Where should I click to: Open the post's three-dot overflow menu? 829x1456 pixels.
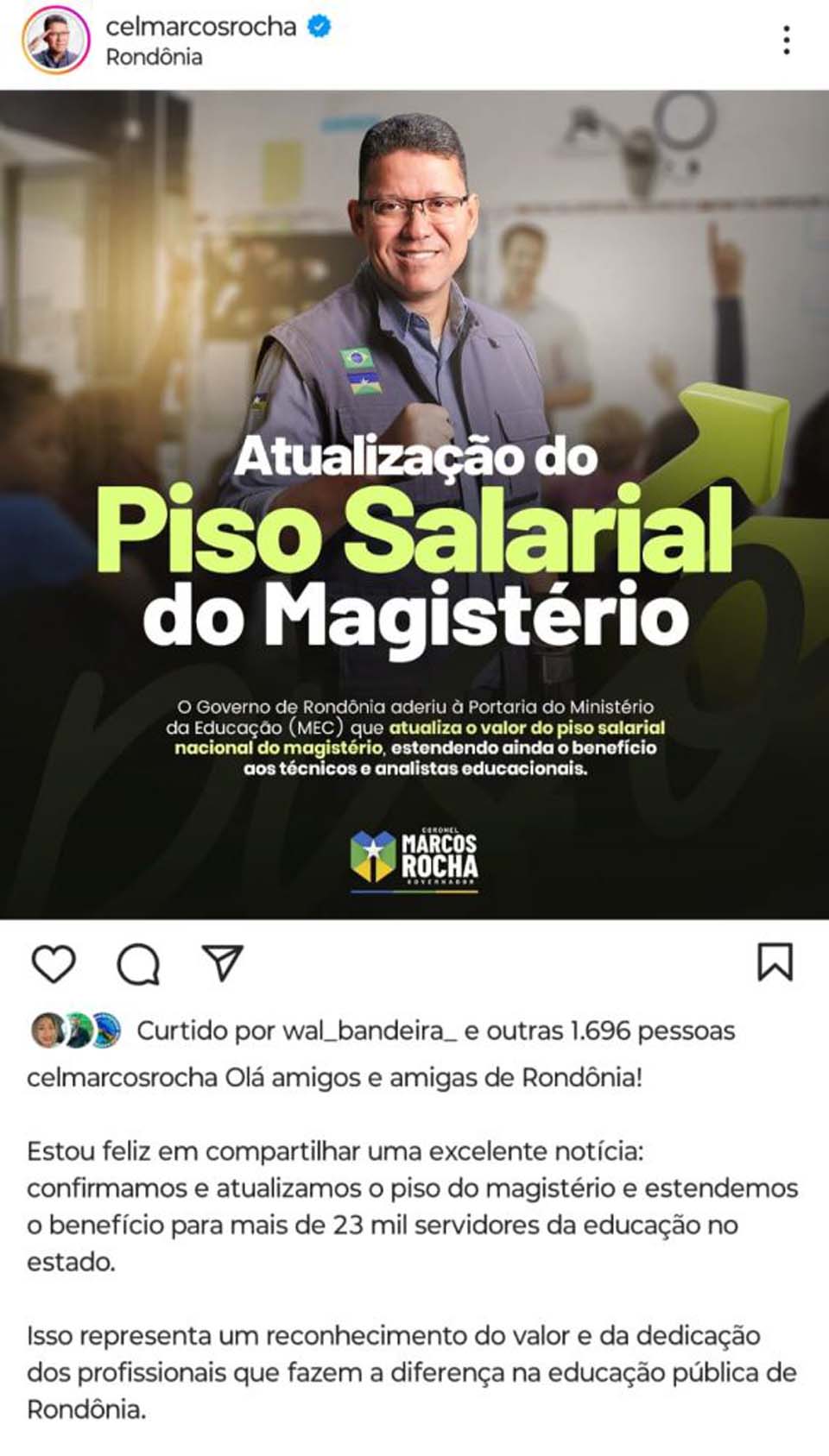pyautogui.click(x=786, y=40)
